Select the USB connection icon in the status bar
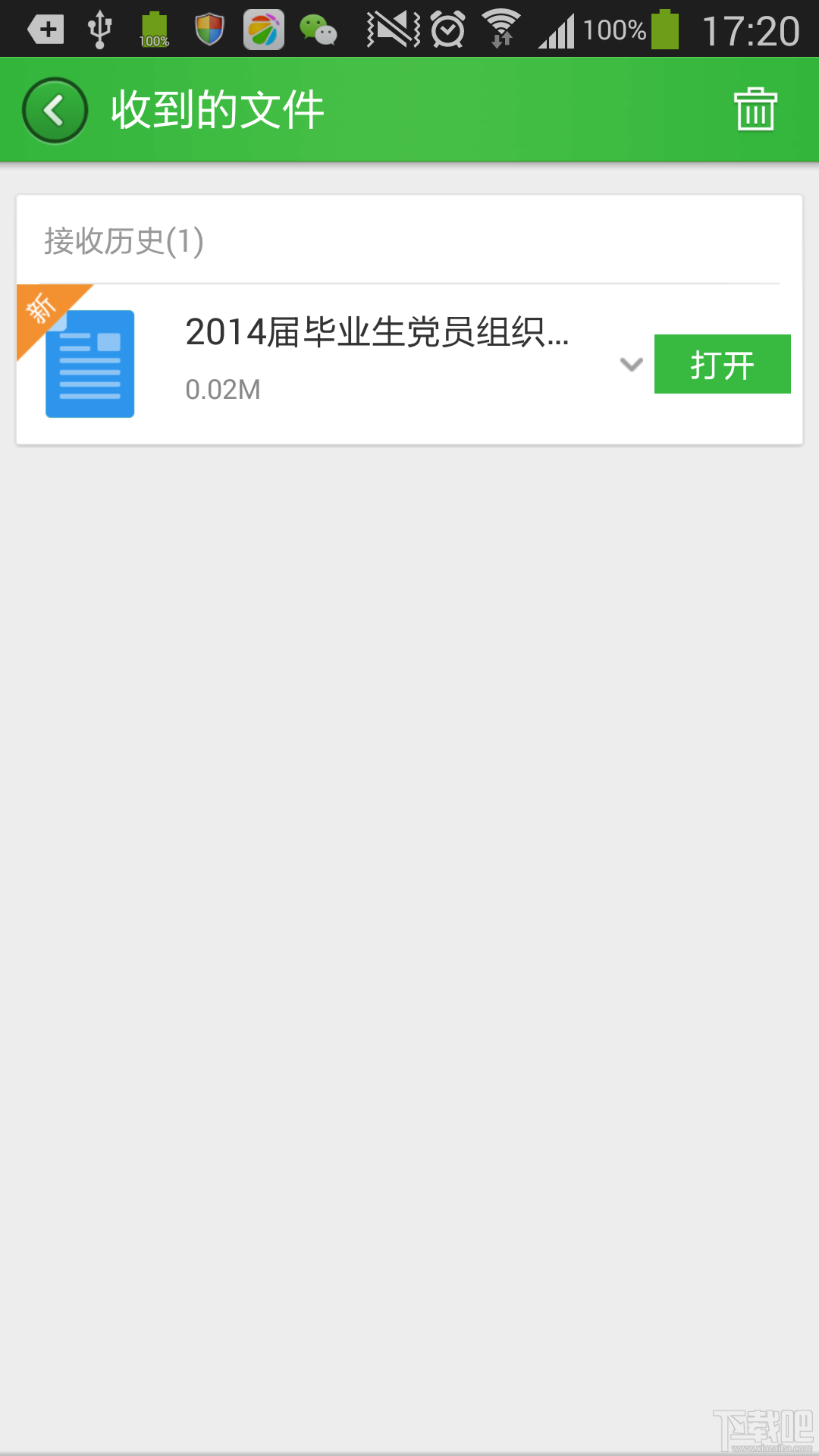Screen dimensions: 819x1456 point(99,30)
